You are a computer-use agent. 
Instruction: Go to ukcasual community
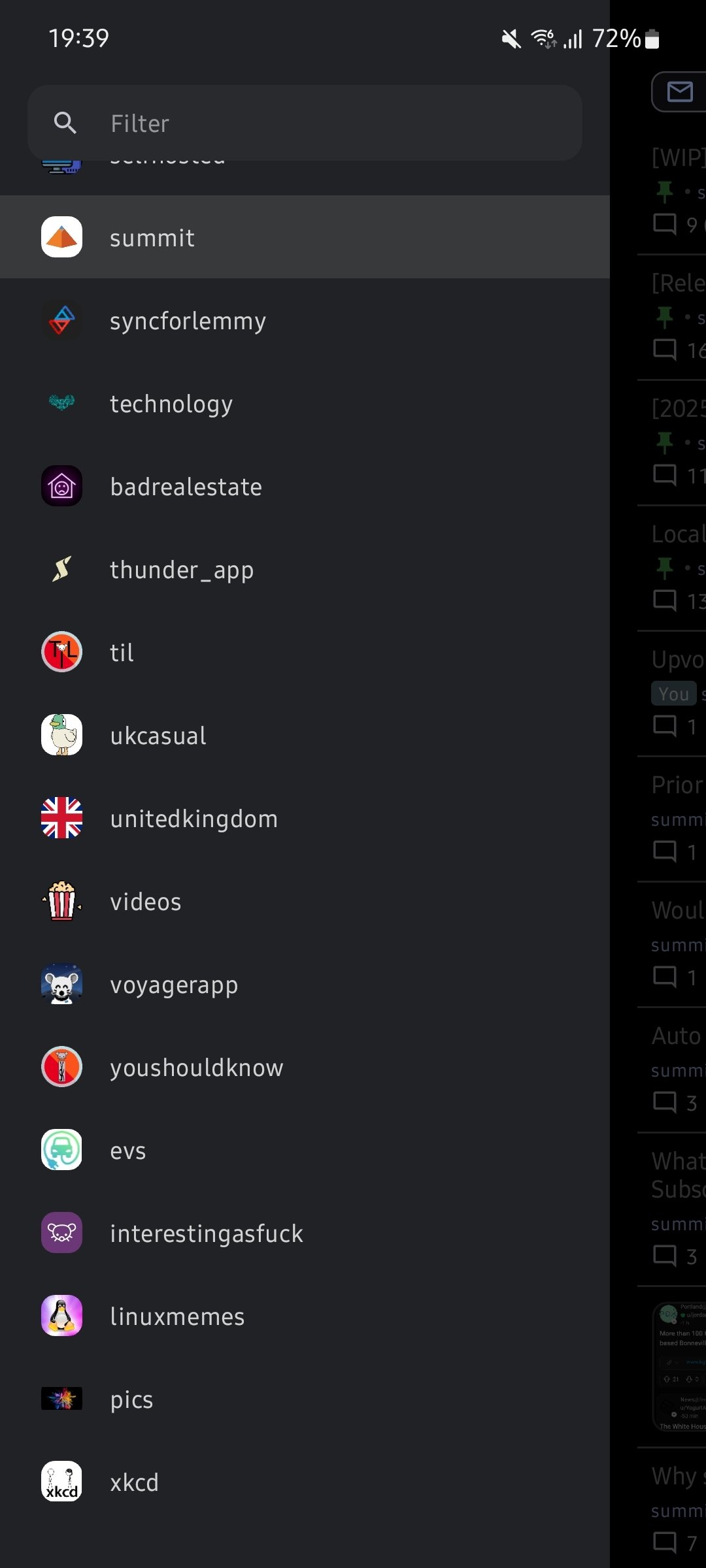click(305, 735)
